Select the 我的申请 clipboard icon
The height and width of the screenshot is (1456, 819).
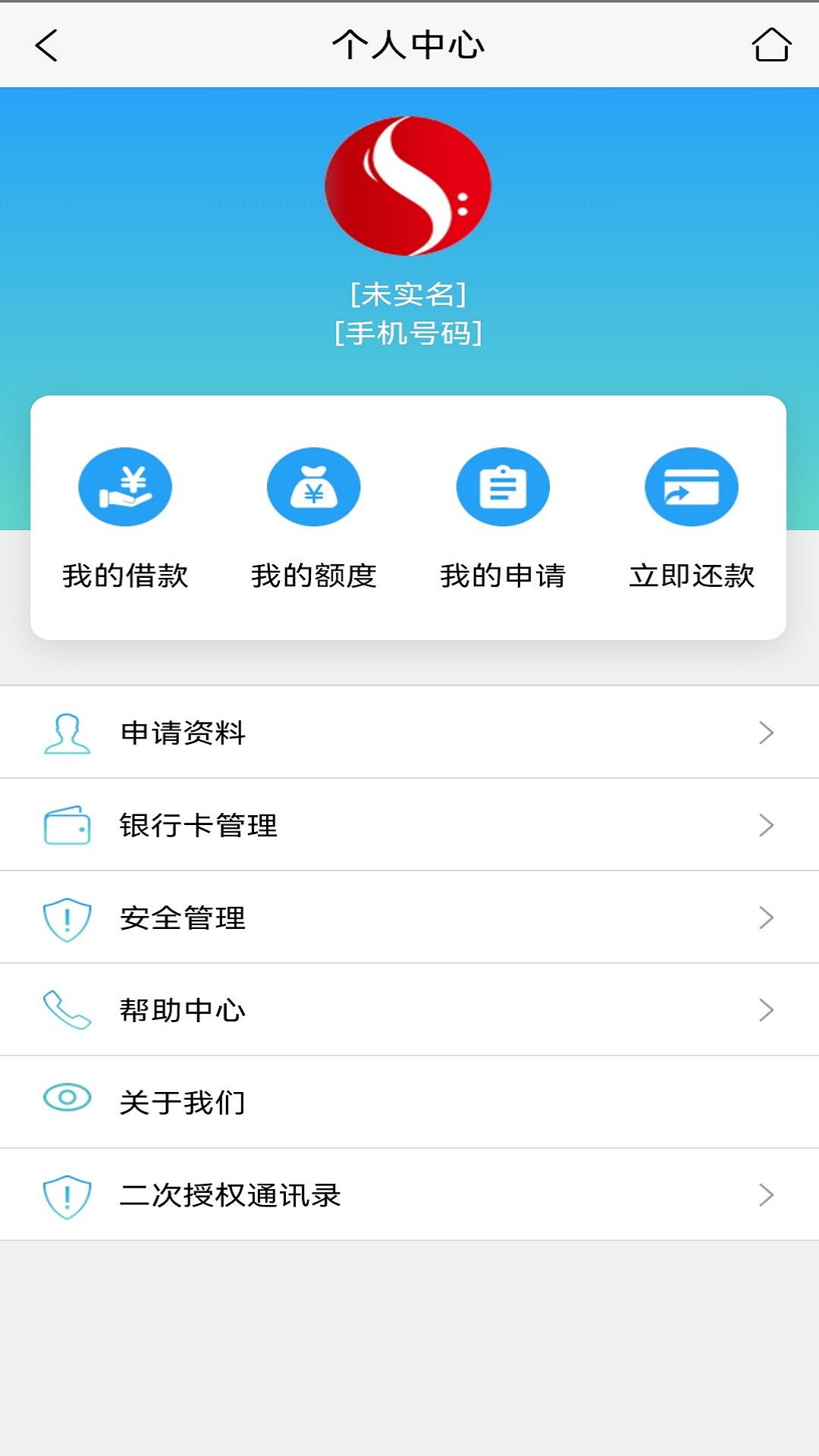[x=504, y=486]
